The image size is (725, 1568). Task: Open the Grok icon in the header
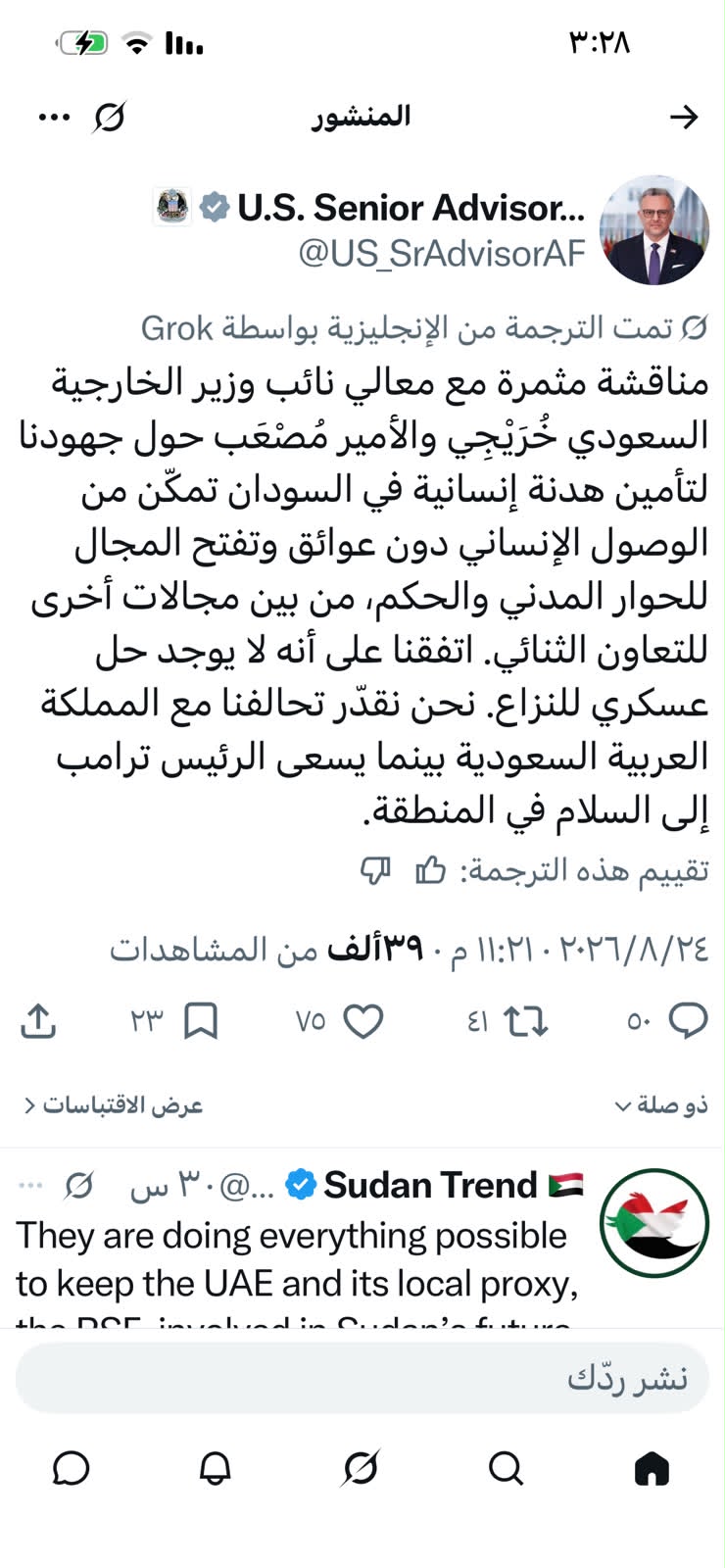point(110,118)
